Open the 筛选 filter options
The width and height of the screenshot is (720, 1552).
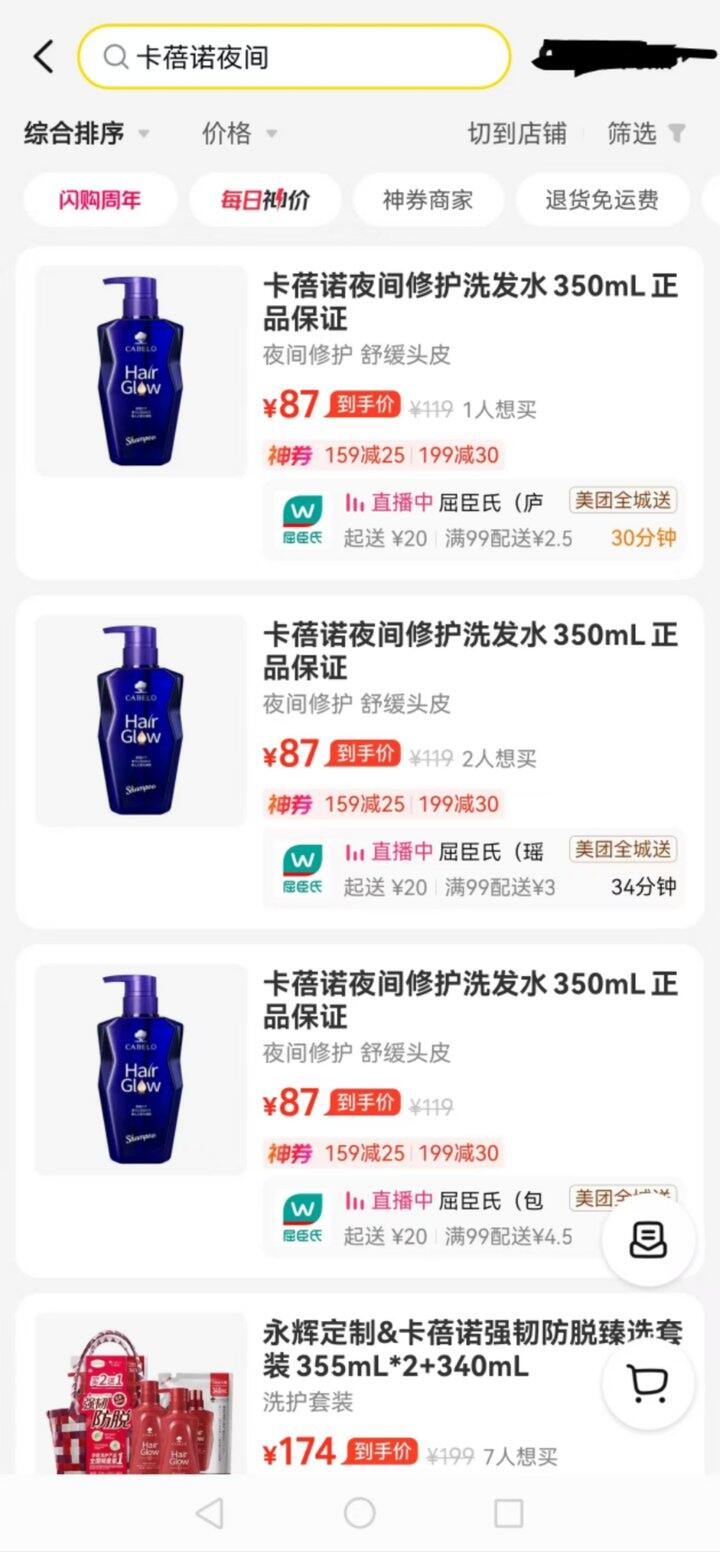coord(646,133)
